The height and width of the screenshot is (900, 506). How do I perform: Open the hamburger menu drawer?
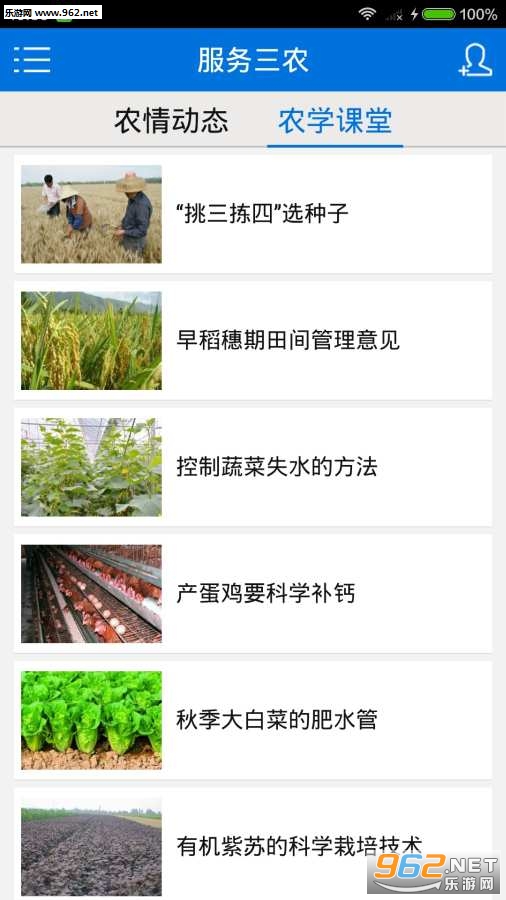click(32, 60)
